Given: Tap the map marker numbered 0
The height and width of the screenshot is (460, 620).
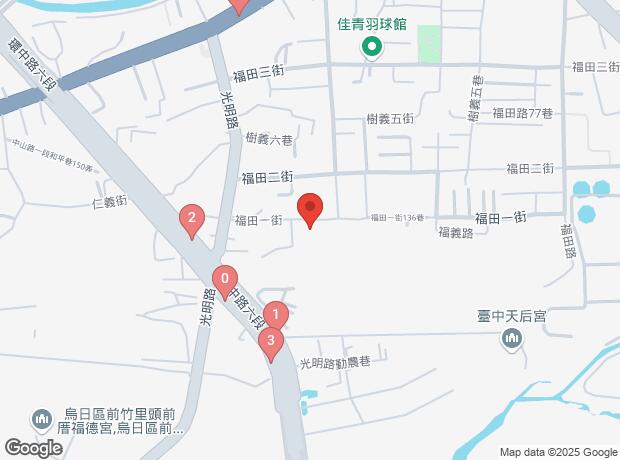Looking at the screenshot, I should [x=226, y=281].
